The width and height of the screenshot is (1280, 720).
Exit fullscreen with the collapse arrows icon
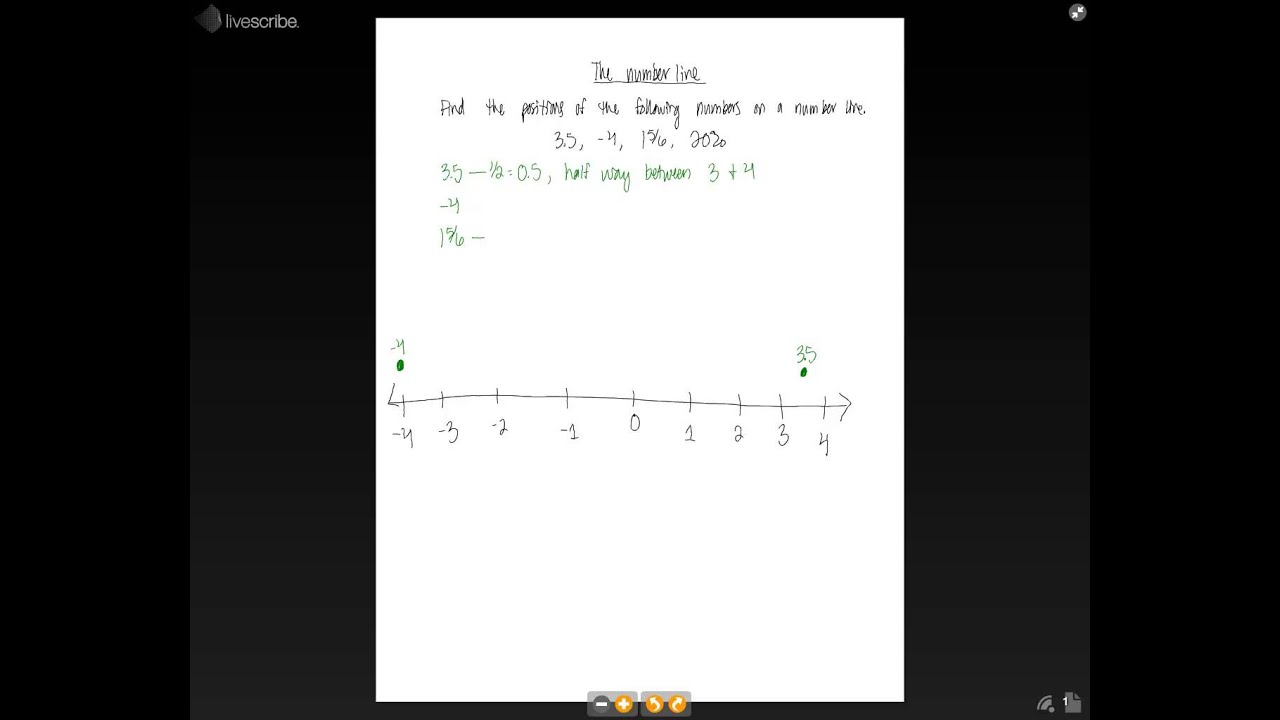[1077, 13]
